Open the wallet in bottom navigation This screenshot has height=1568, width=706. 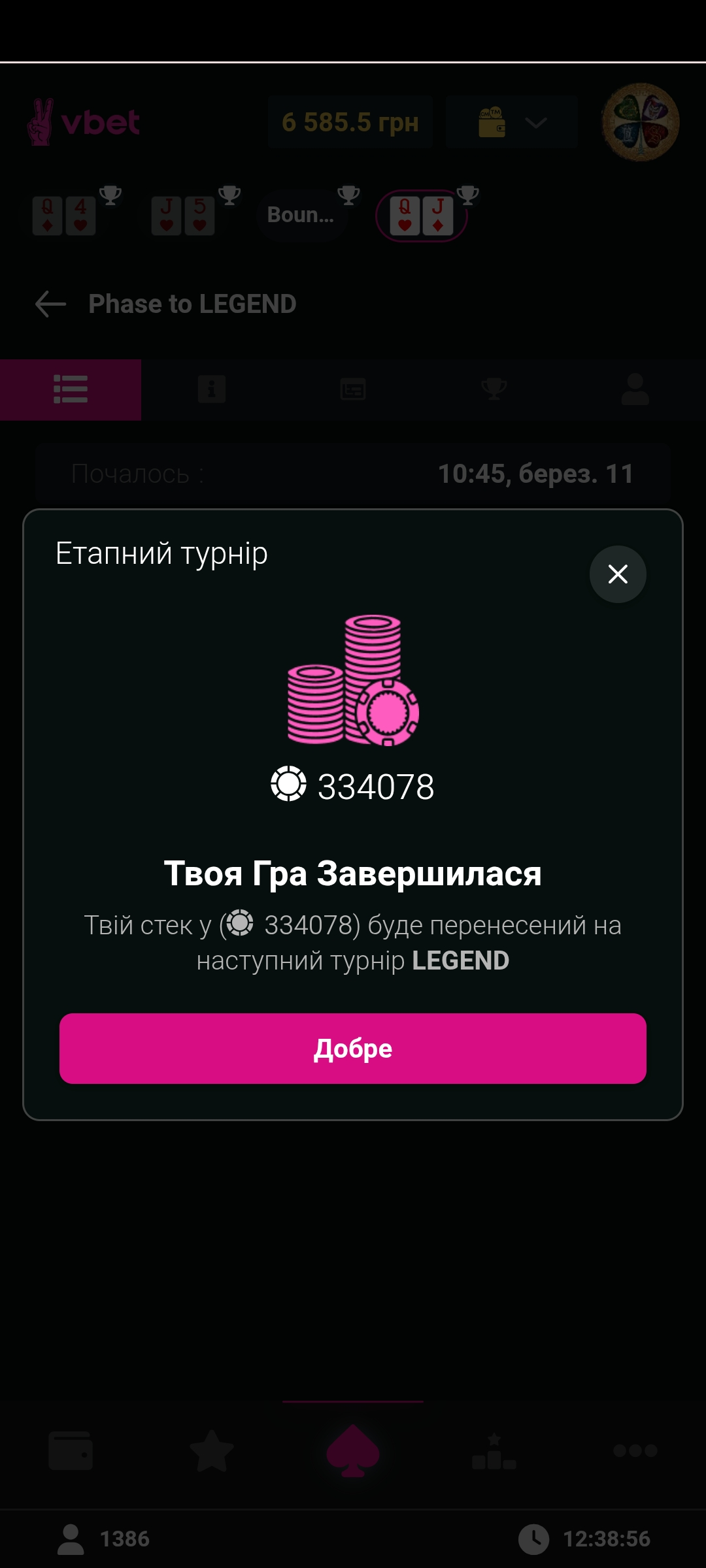tap(71, 1450)
